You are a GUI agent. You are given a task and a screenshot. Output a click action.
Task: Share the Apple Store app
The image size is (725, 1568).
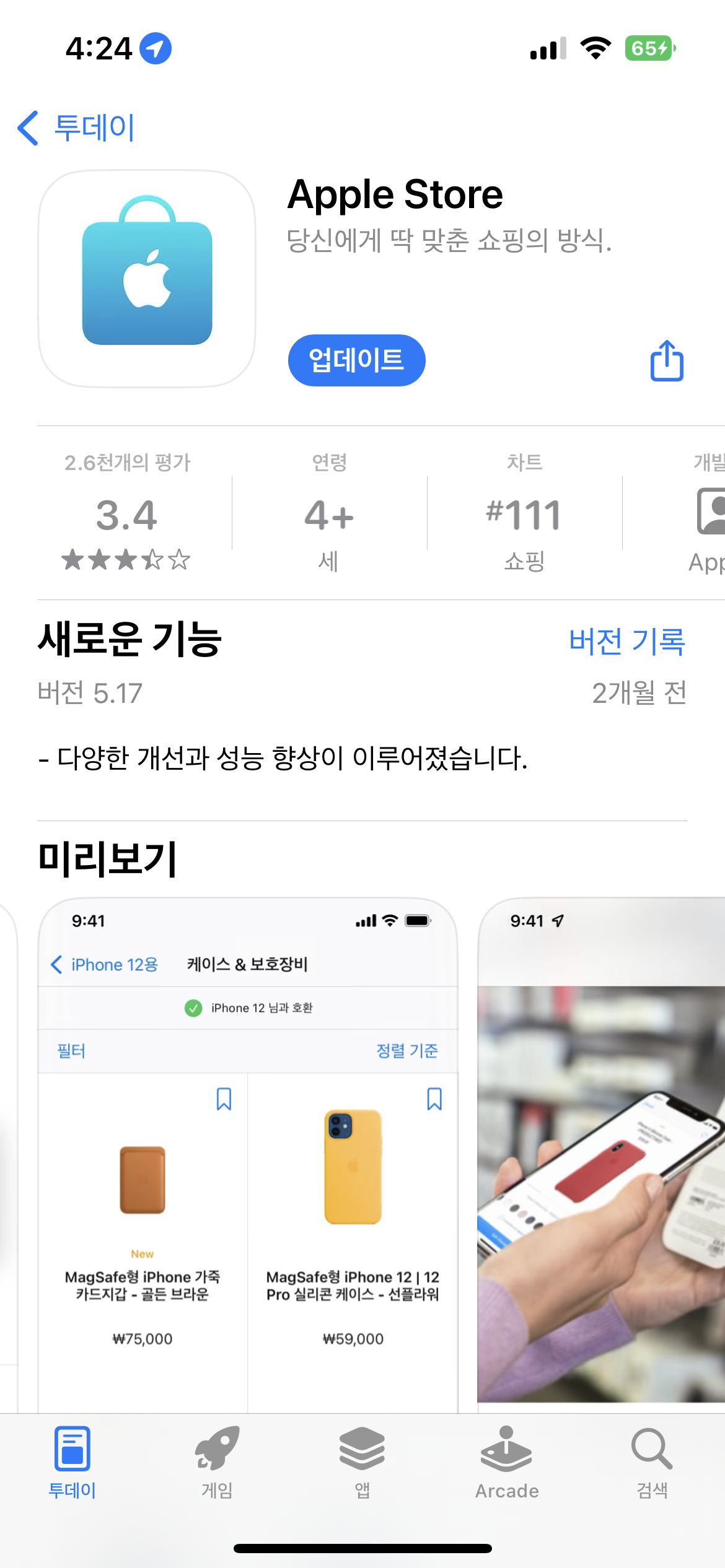667,361
